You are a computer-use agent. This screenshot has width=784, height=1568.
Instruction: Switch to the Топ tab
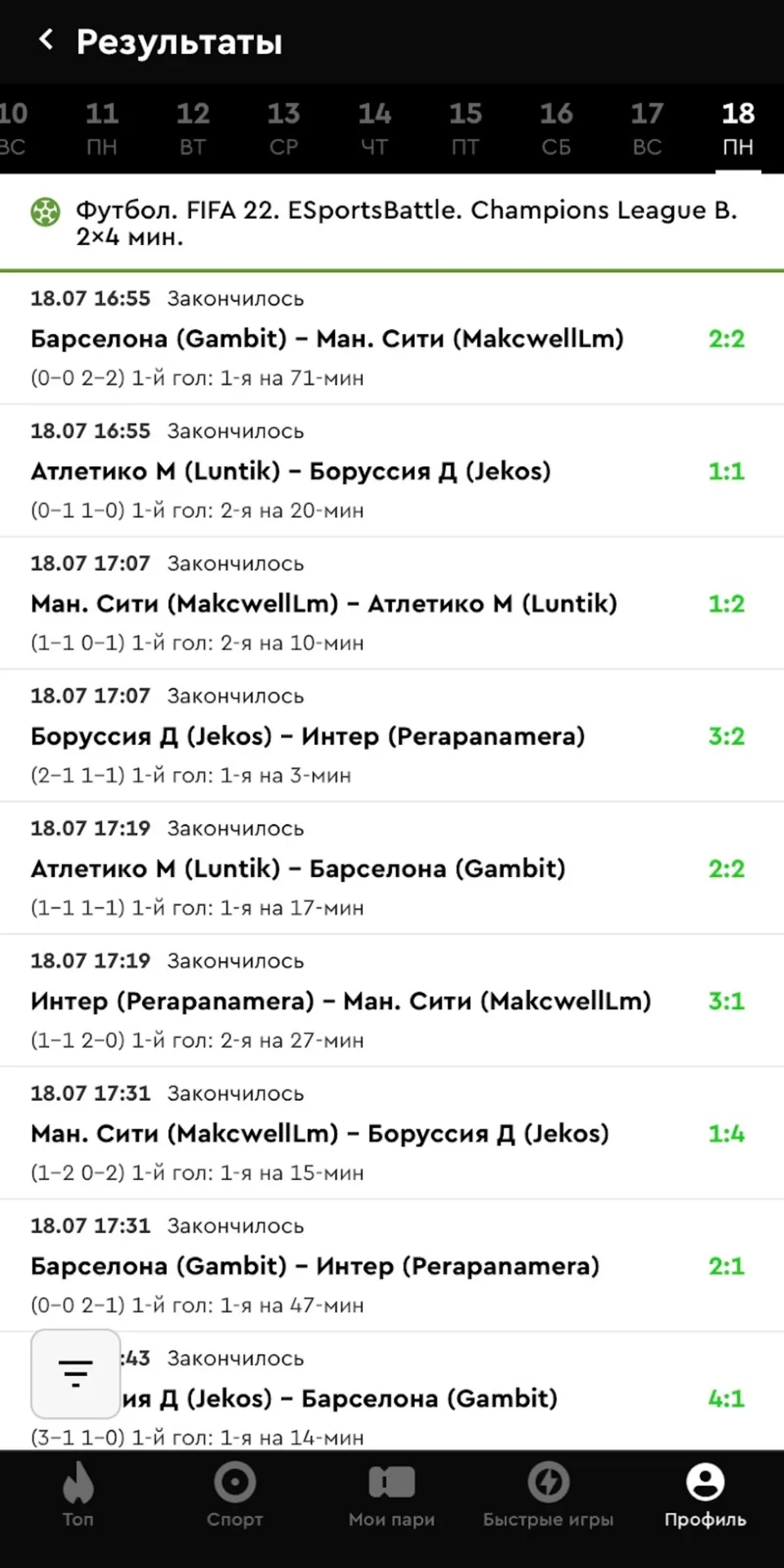pos(78,1494)
